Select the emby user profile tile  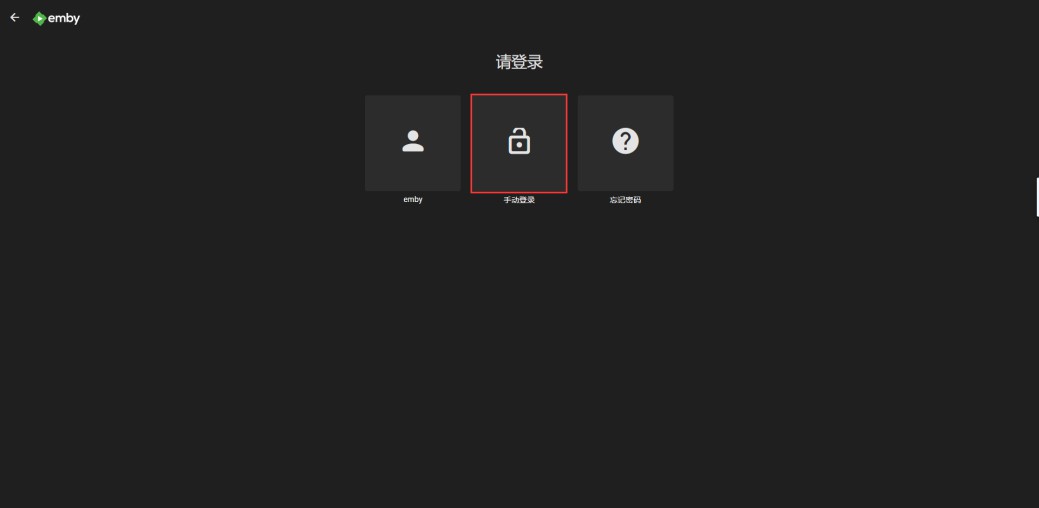[413, 143]
